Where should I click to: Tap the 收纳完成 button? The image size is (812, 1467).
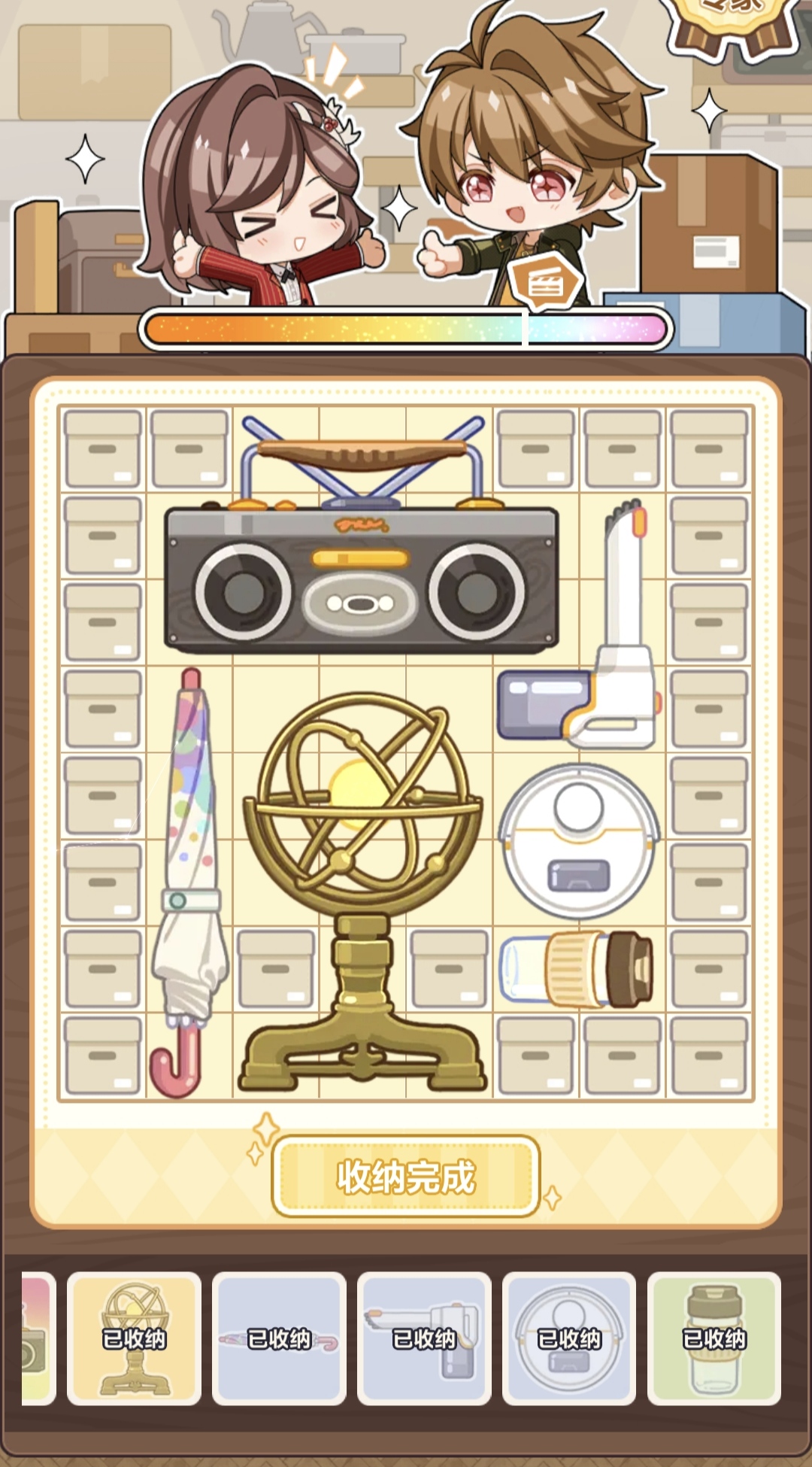pos(405,1177)
